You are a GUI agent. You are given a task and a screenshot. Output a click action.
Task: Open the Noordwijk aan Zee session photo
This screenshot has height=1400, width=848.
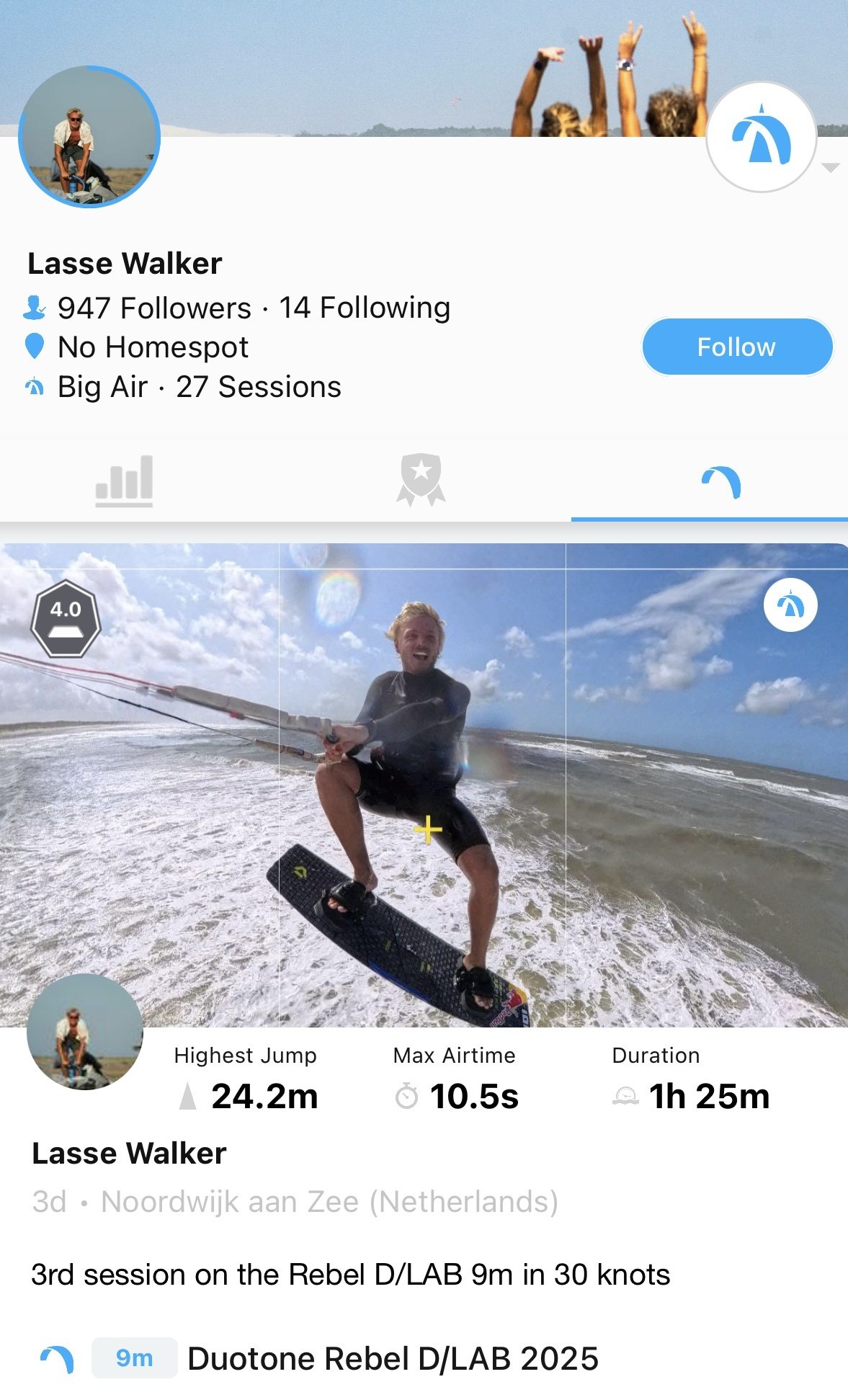pos(424,785)
